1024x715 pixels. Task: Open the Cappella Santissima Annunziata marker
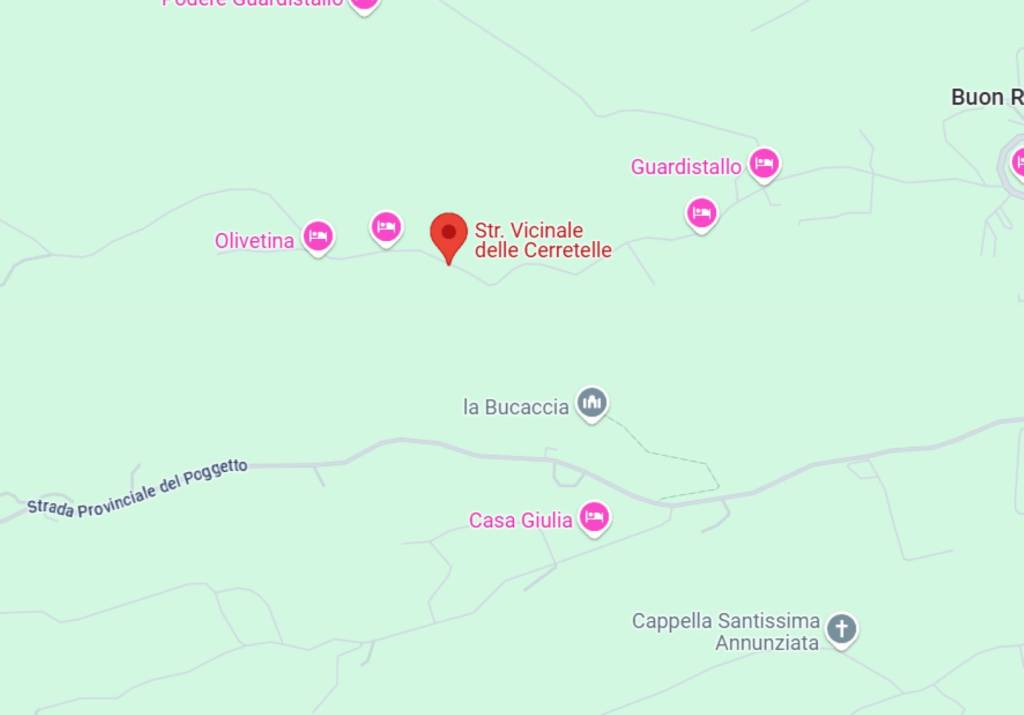[x=842, y=629]
